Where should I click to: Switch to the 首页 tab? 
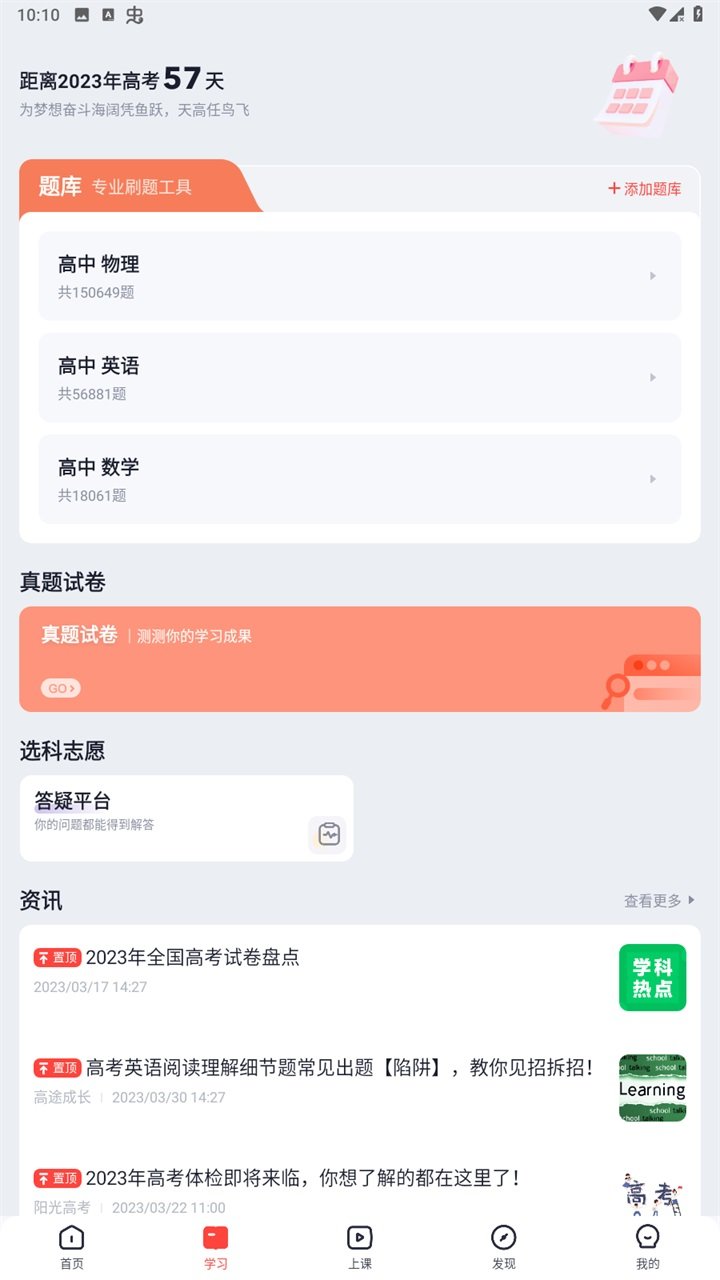[72, 1247]
